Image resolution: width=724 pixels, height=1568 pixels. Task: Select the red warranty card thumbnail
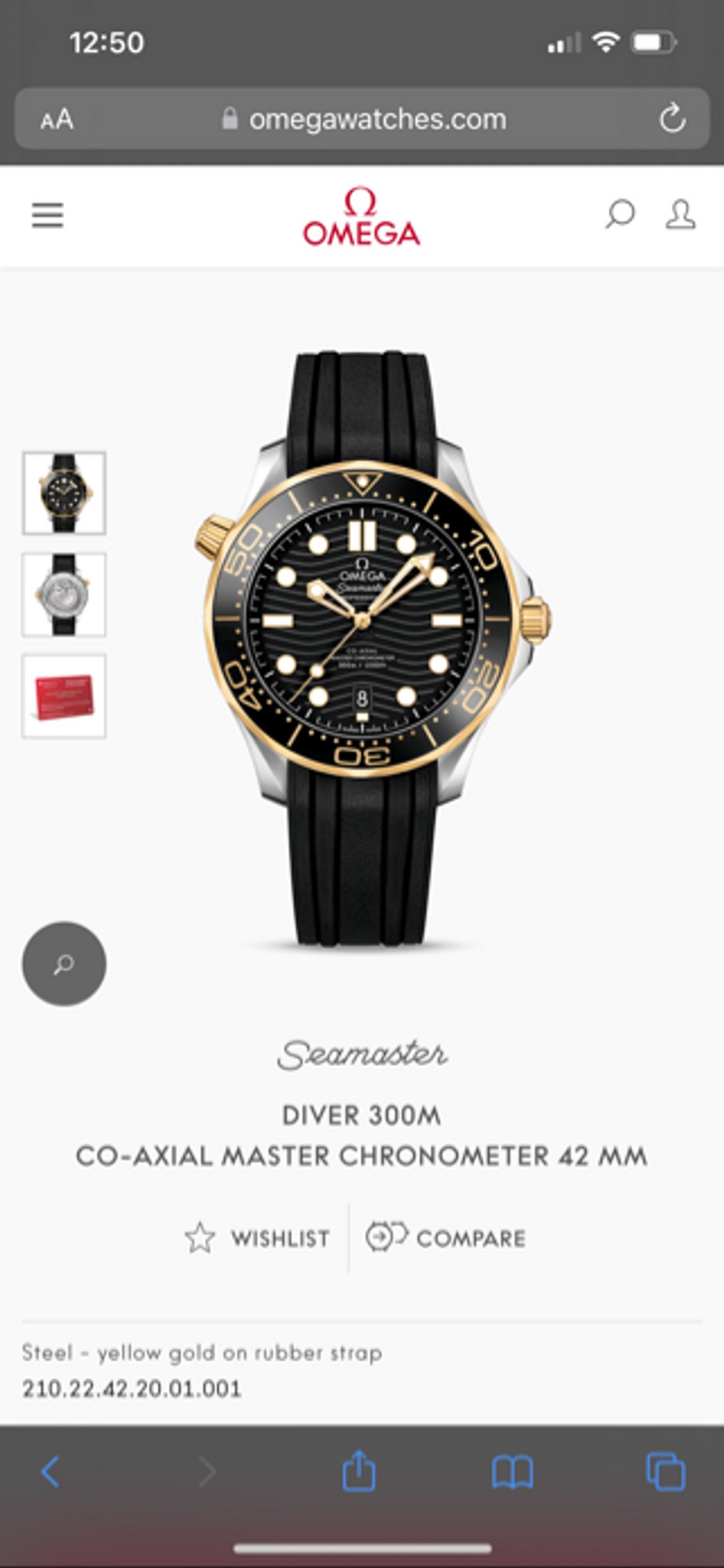point(64,696)
